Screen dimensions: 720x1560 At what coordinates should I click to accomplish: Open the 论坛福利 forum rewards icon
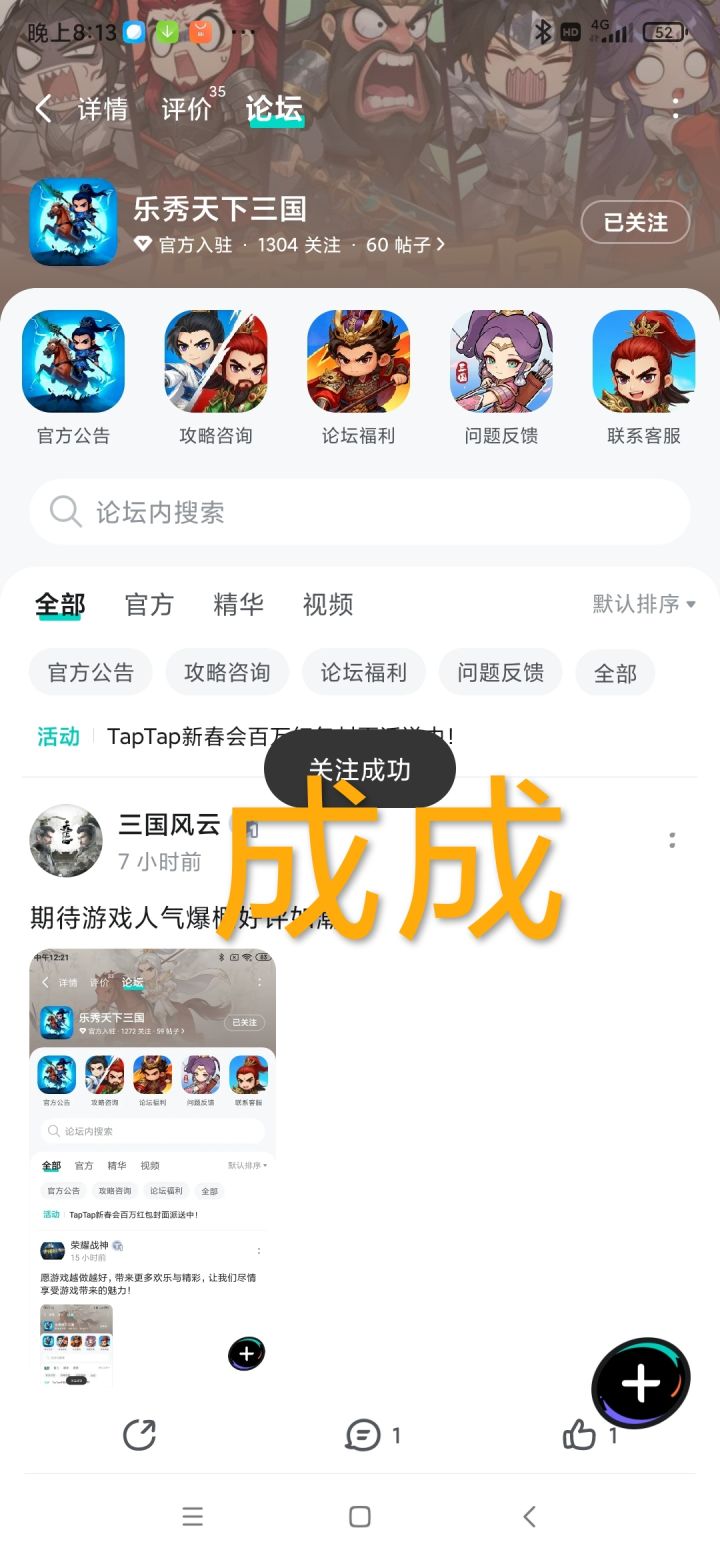pos(358,362)
